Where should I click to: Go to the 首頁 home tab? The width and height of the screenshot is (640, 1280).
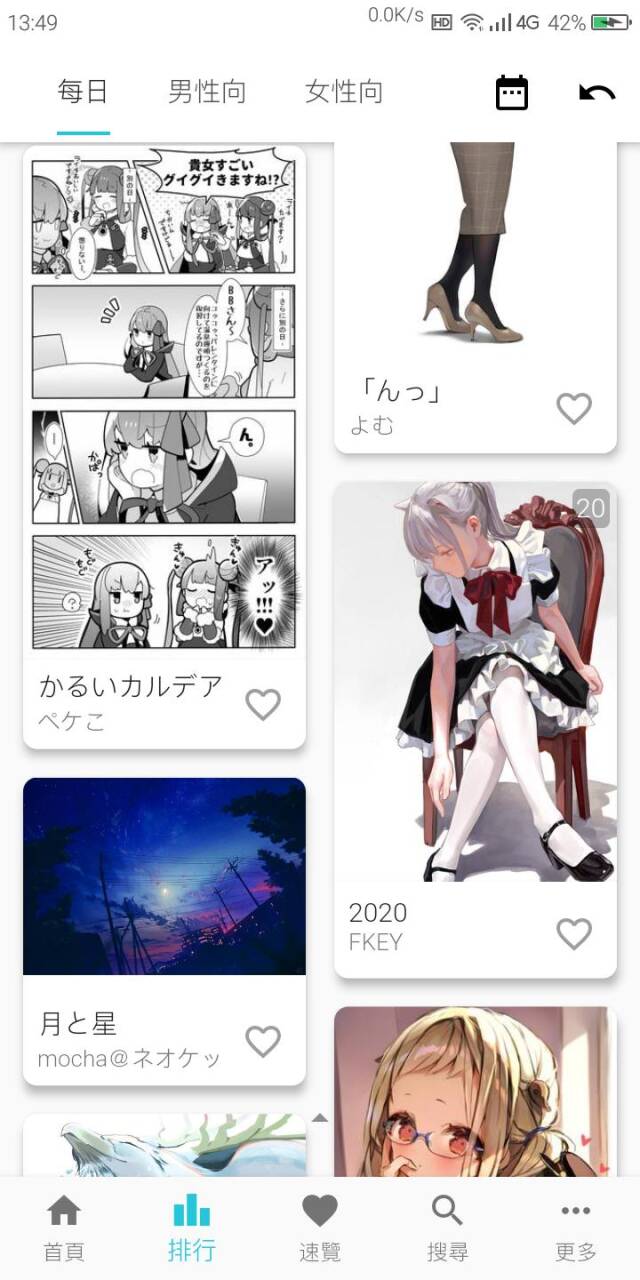[64, 1228]
